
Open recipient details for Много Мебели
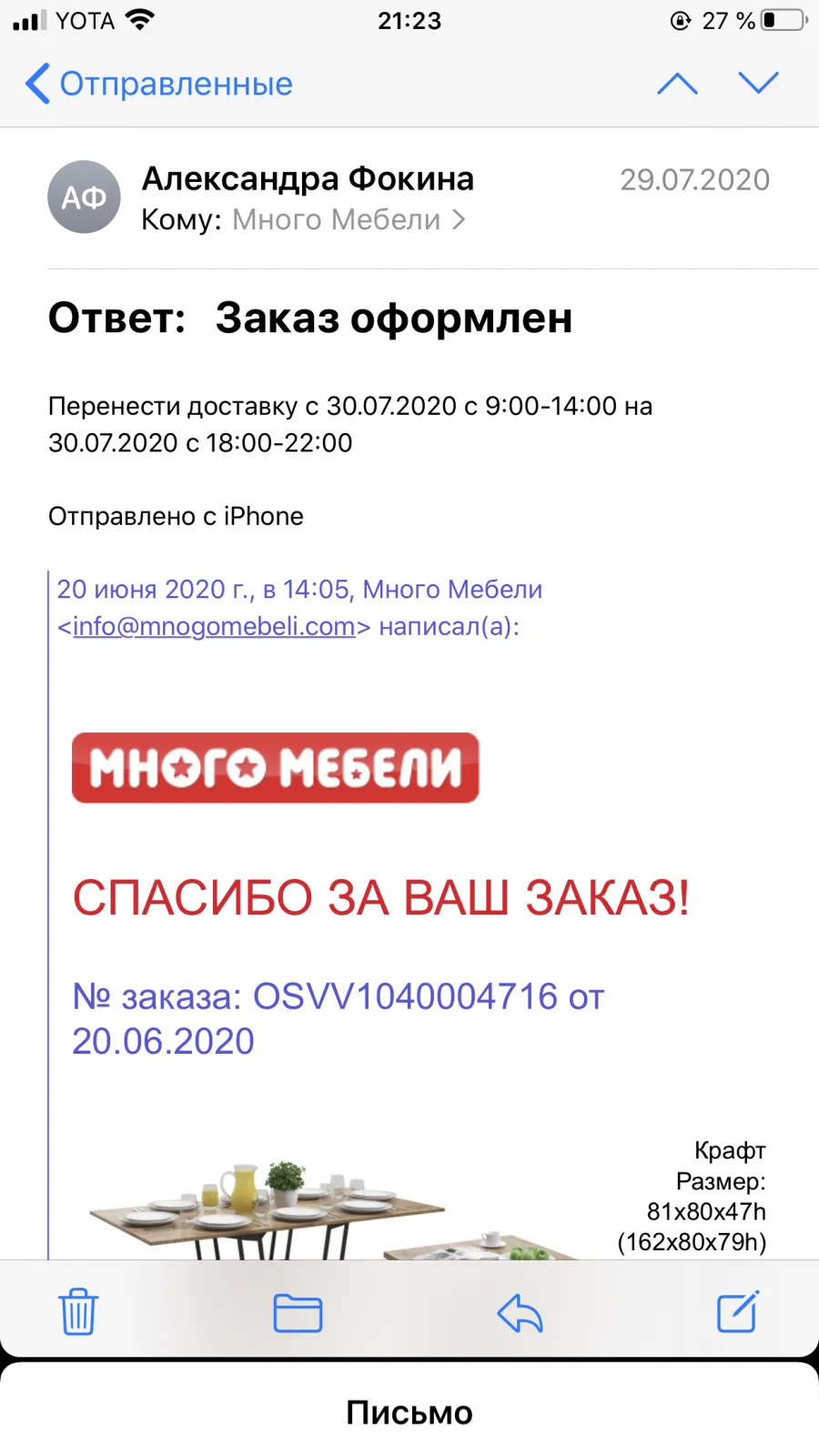coord(349,219)
